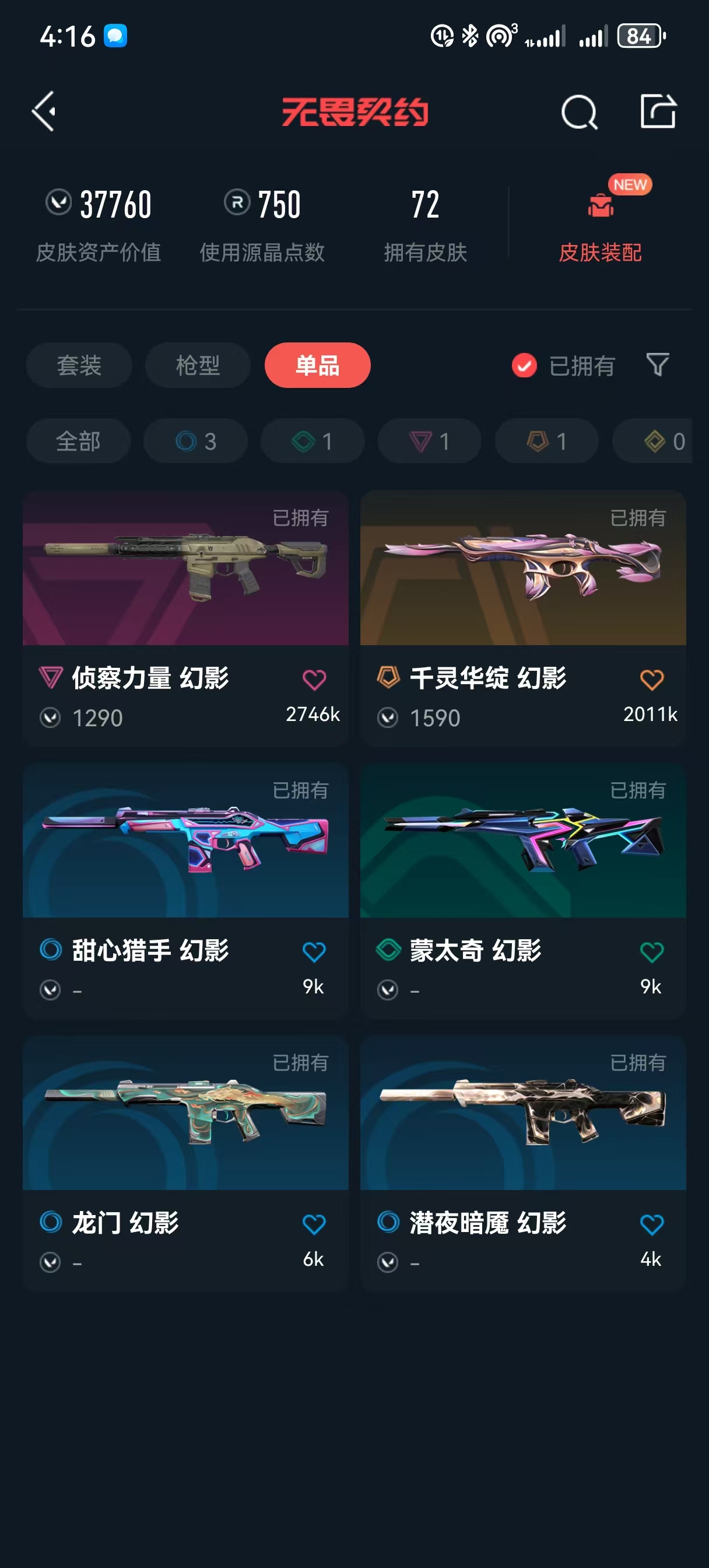Filter by the green diamond tier chip
This screenshot has height=1568, width=709.
tap(313, 442)
